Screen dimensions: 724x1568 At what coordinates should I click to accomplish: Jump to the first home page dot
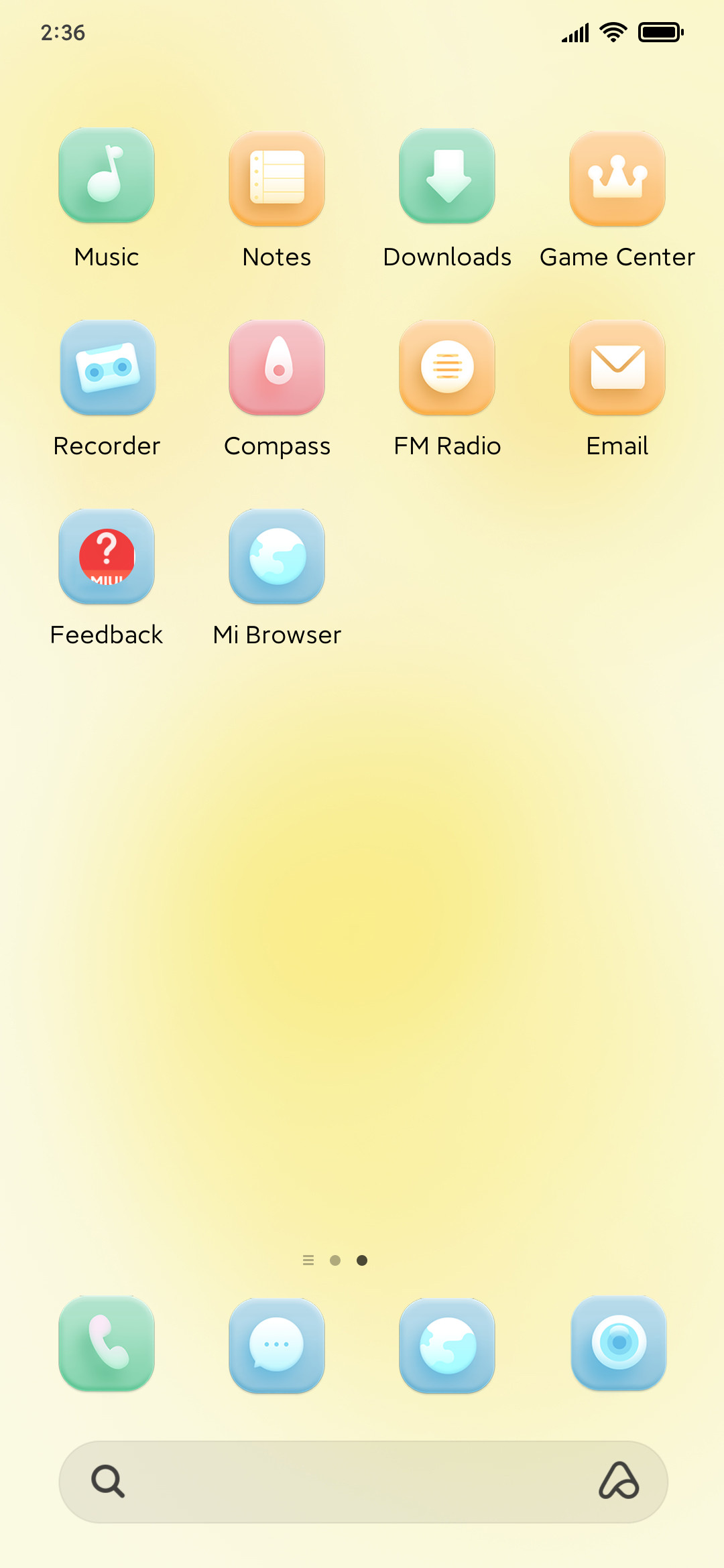tap(335, 1260)
